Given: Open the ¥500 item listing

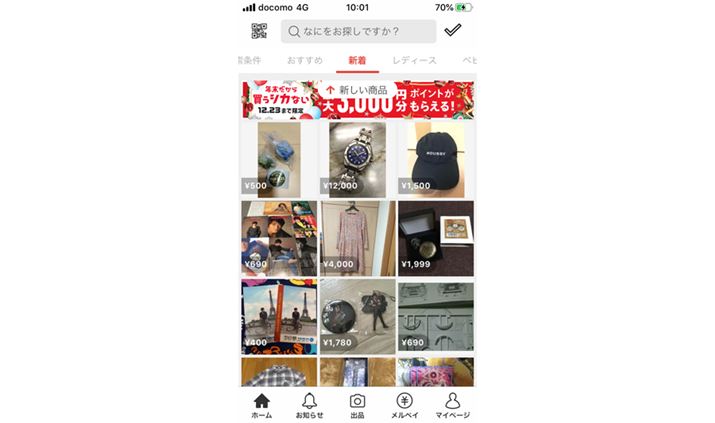Looking at the screenshot, I should (x=279, y=159).
